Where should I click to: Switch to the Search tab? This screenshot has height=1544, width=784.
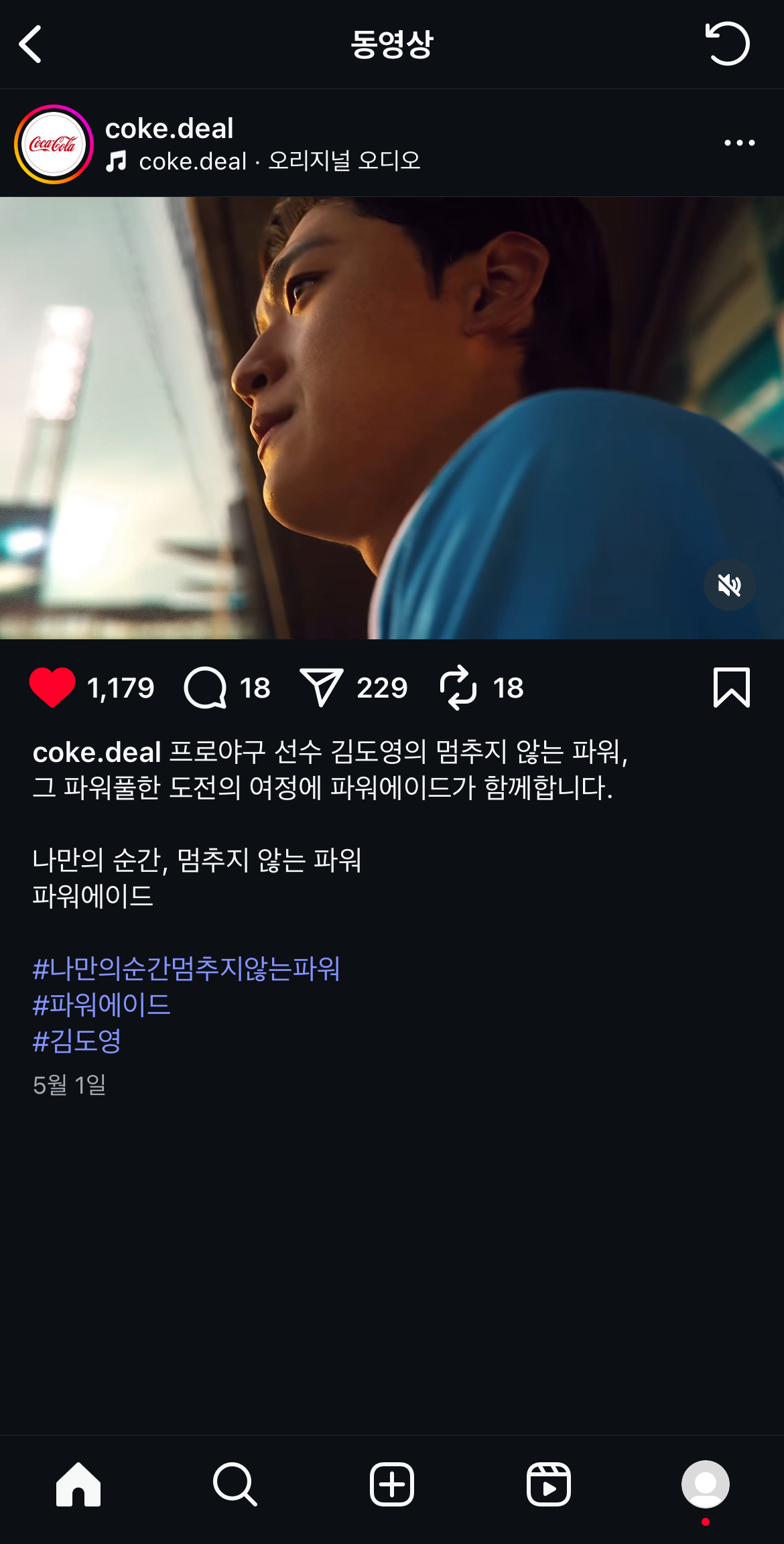coord(235,1484)
